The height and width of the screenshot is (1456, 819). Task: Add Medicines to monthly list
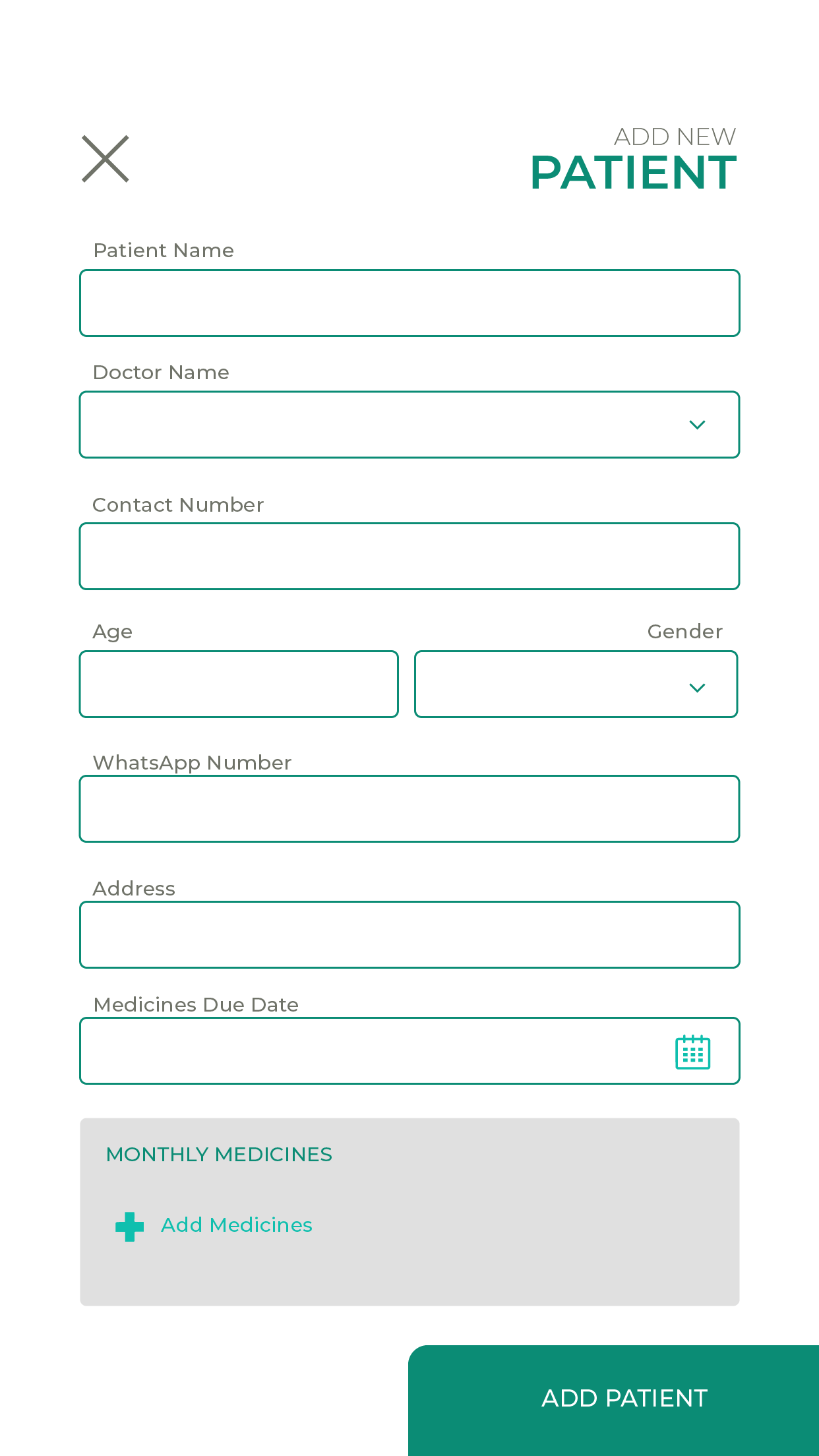coord(214,1226)
